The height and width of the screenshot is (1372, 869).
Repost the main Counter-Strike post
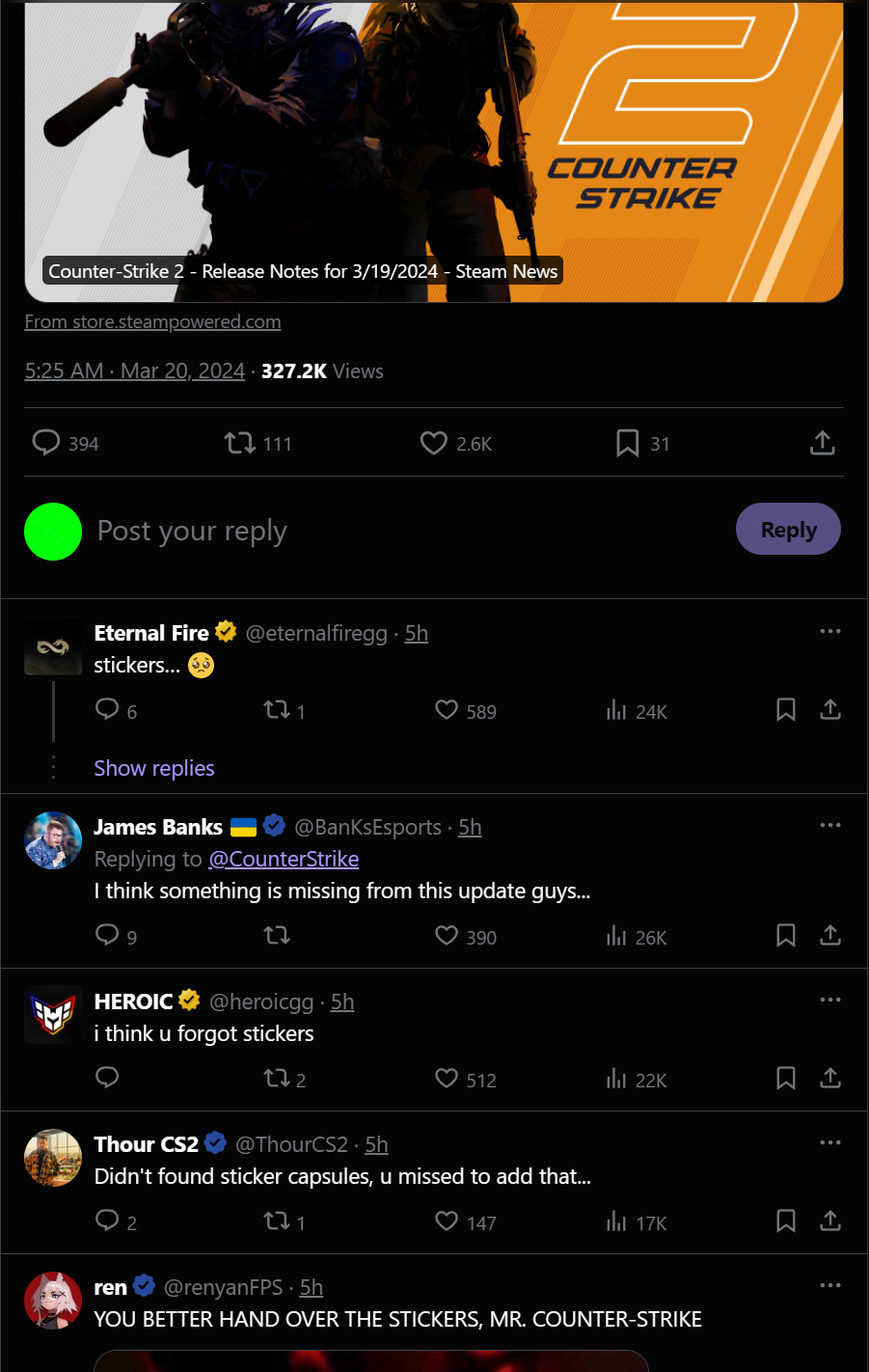pos(240,443)
